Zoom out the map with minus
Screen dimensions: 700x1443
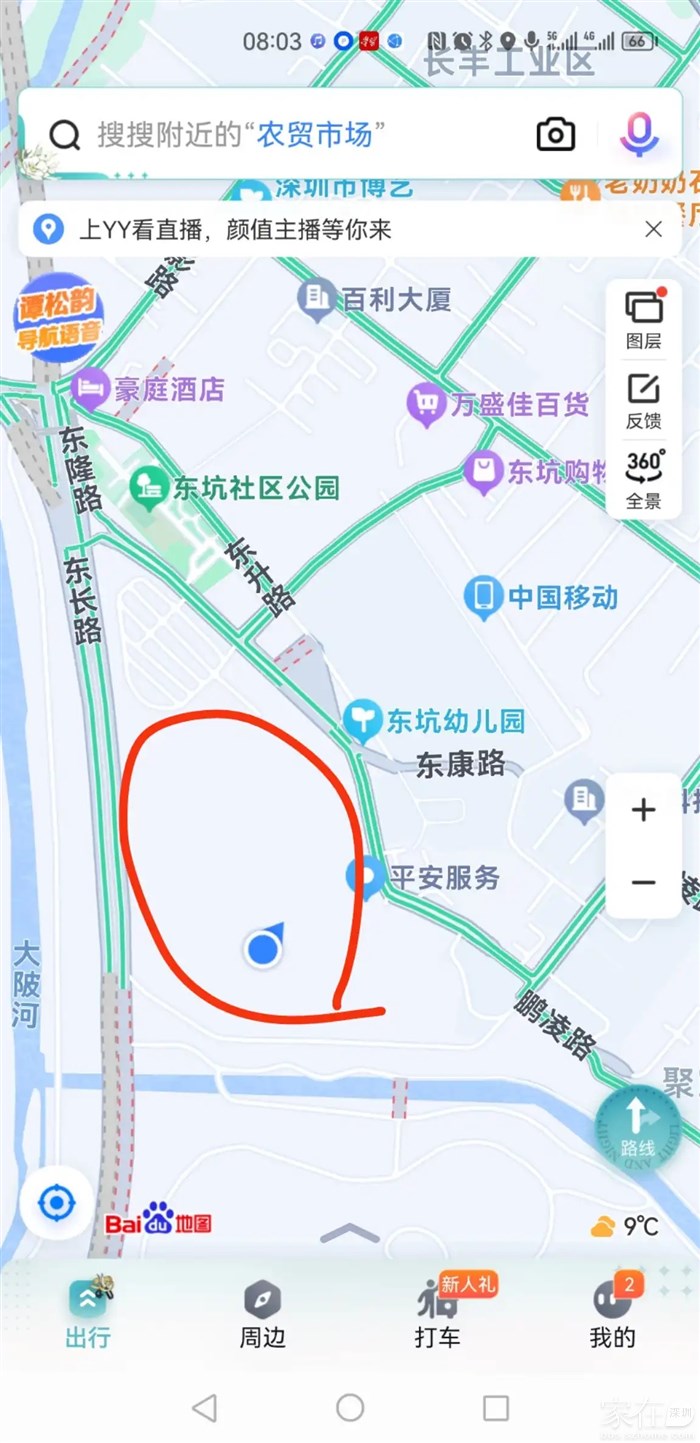point(644,882)
